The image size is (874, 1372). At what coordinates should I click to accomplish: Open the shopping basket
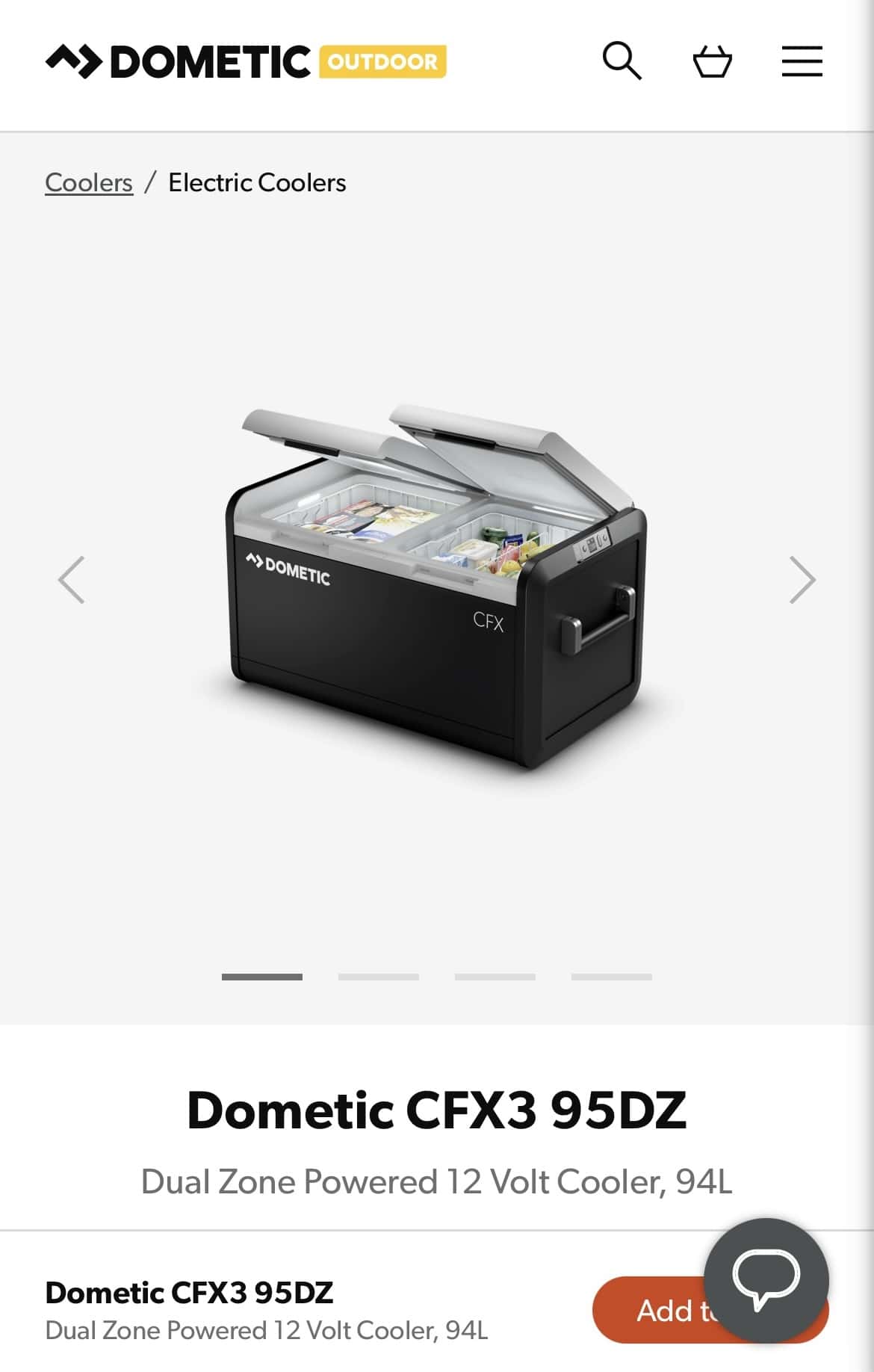712,61
